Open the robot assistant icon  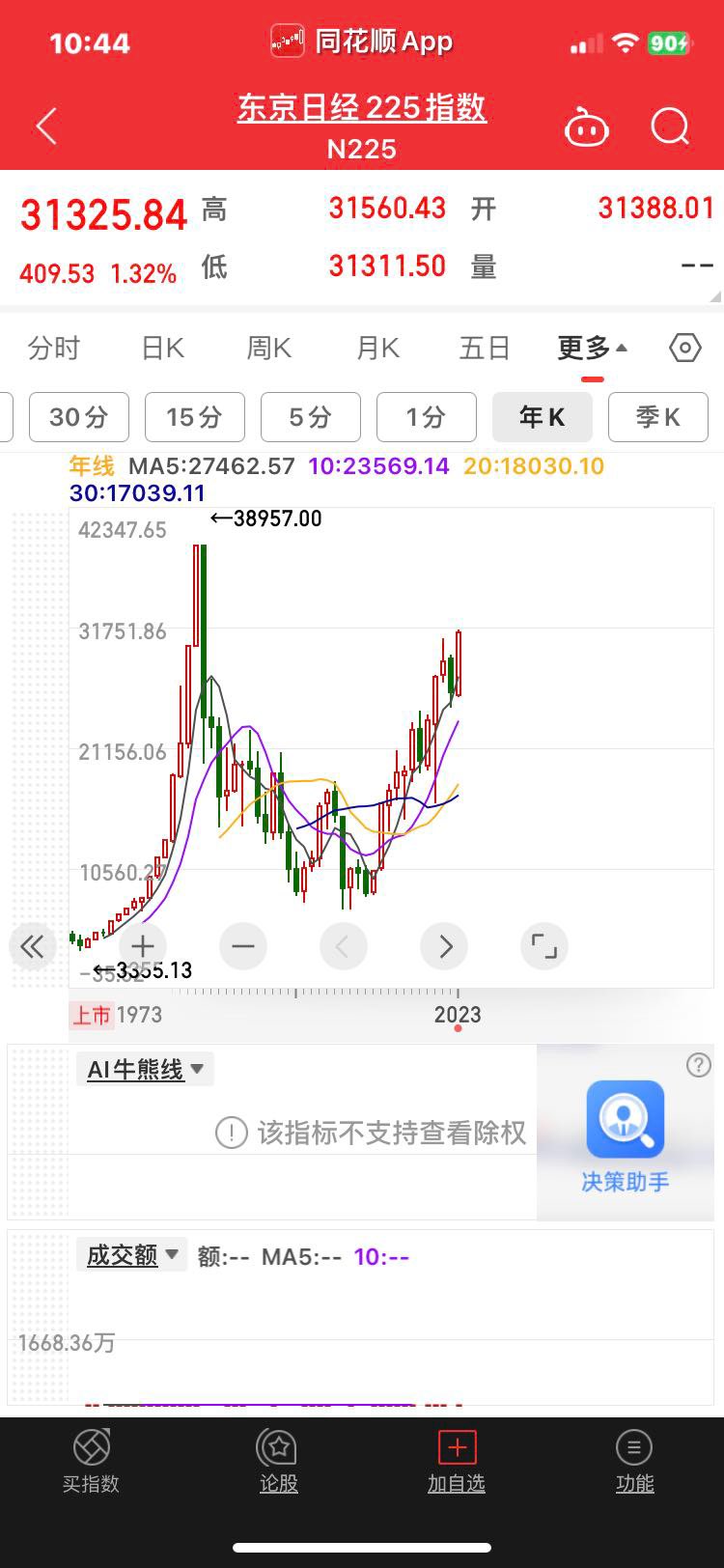tap(586, 127)
